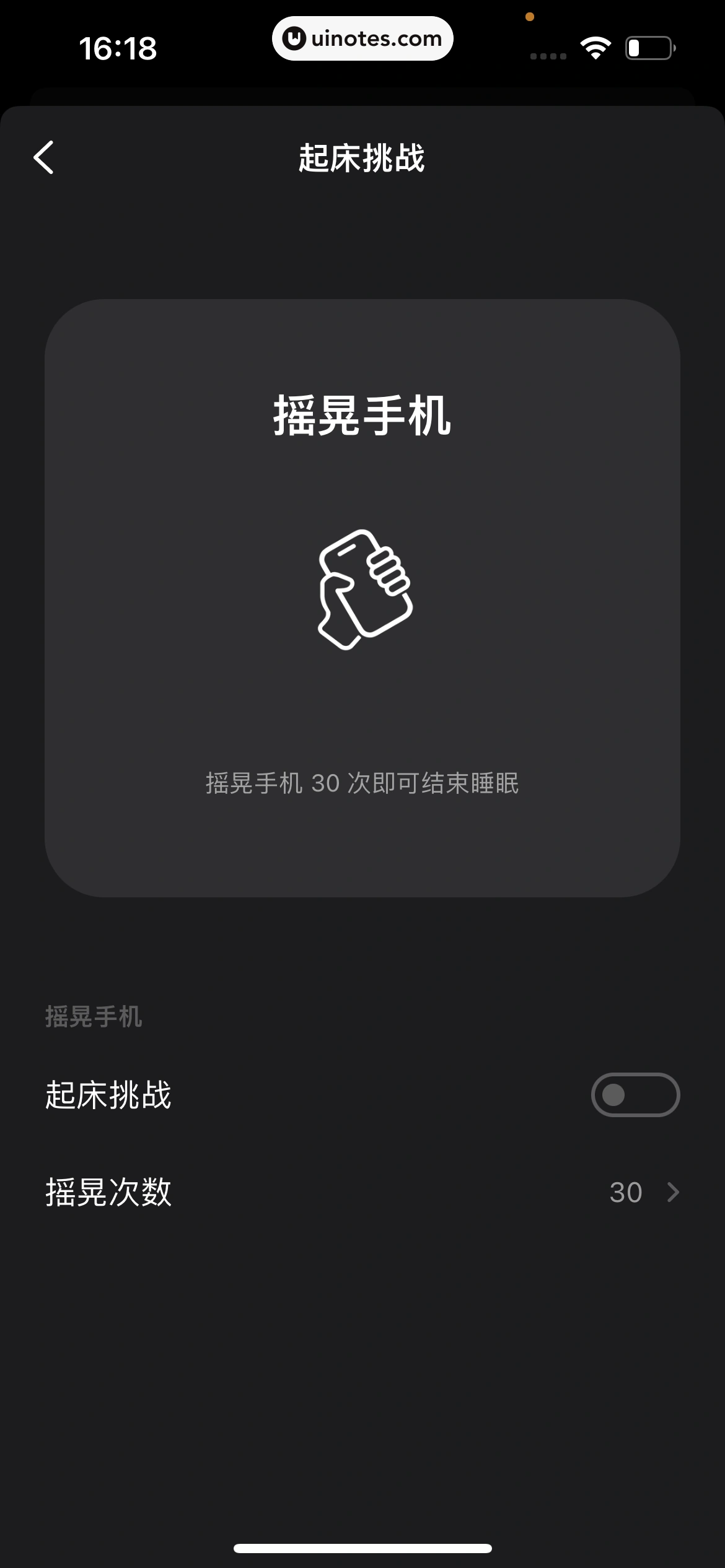Click the battery indicator icon
The height and width of the screenshot is (1568, 725).
pos(648,46)
